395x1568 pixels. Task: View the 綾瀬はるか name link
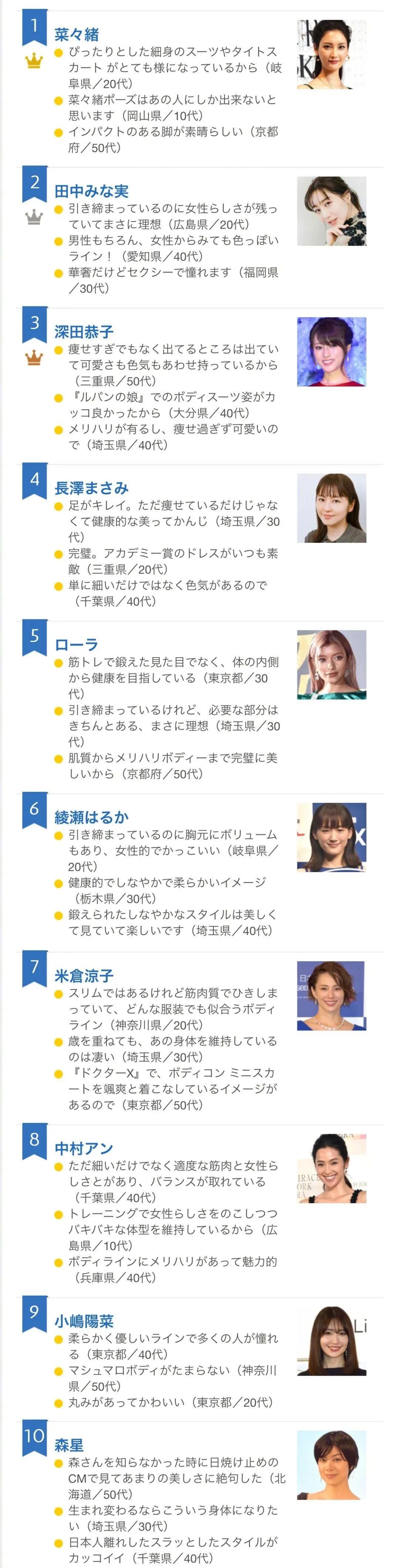click(x=91, y=817)
